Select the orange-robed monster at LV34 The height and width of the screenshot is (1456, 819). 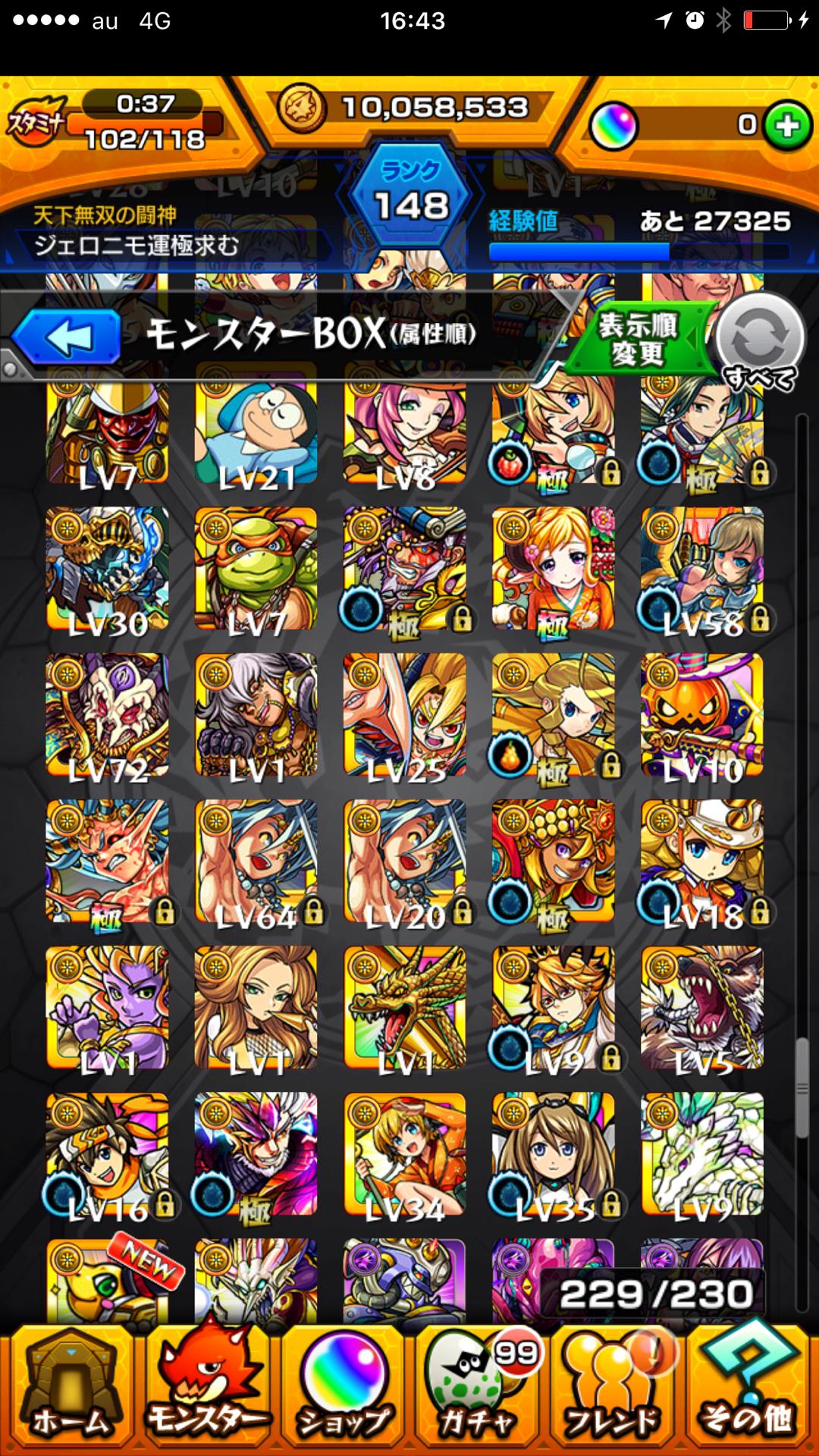click(404, 1154)
